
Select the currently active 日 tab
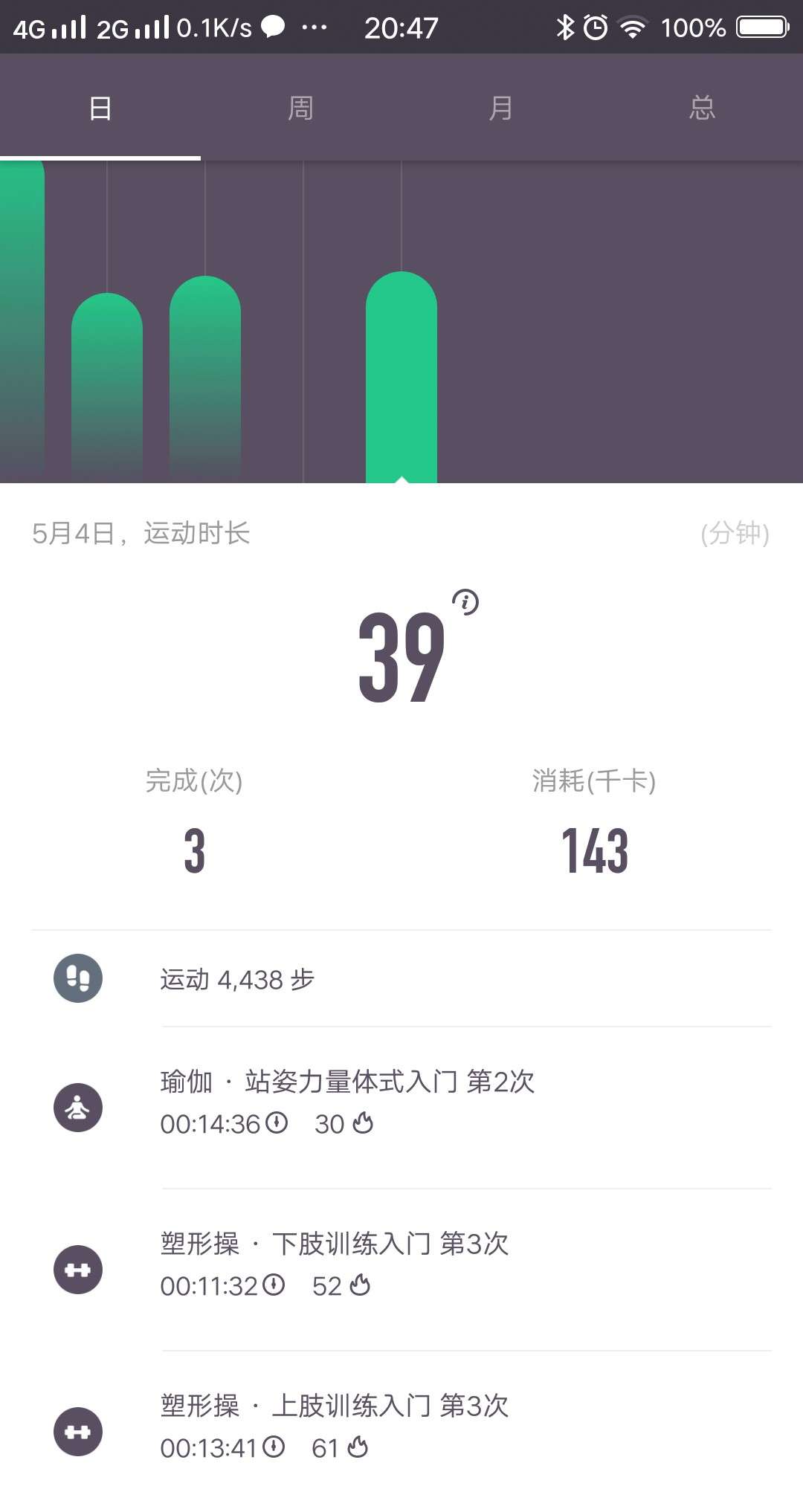pyautogui.click(x=100, y=107)
